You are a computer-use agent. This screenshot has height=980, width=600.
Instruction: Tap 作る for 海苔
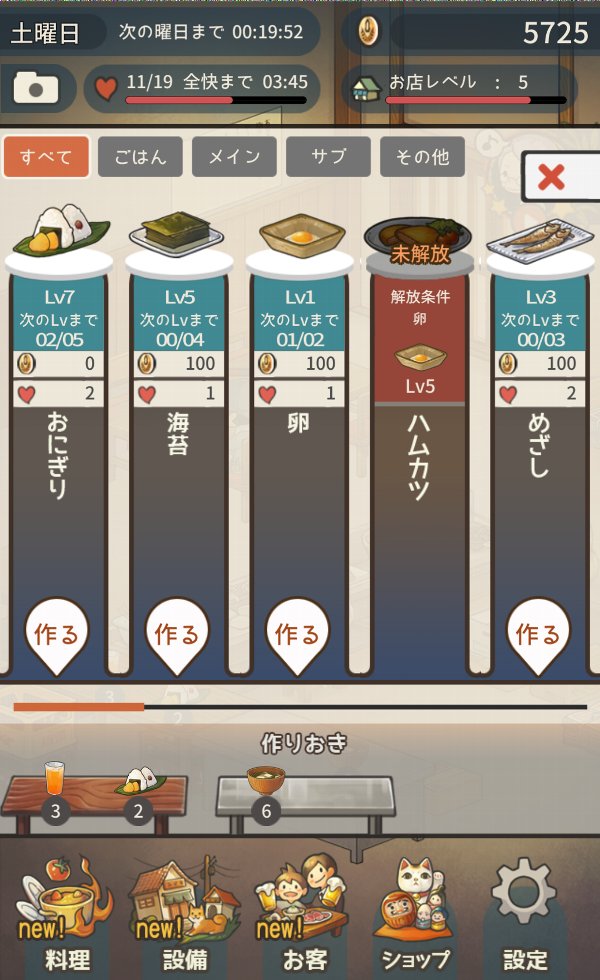177,633
